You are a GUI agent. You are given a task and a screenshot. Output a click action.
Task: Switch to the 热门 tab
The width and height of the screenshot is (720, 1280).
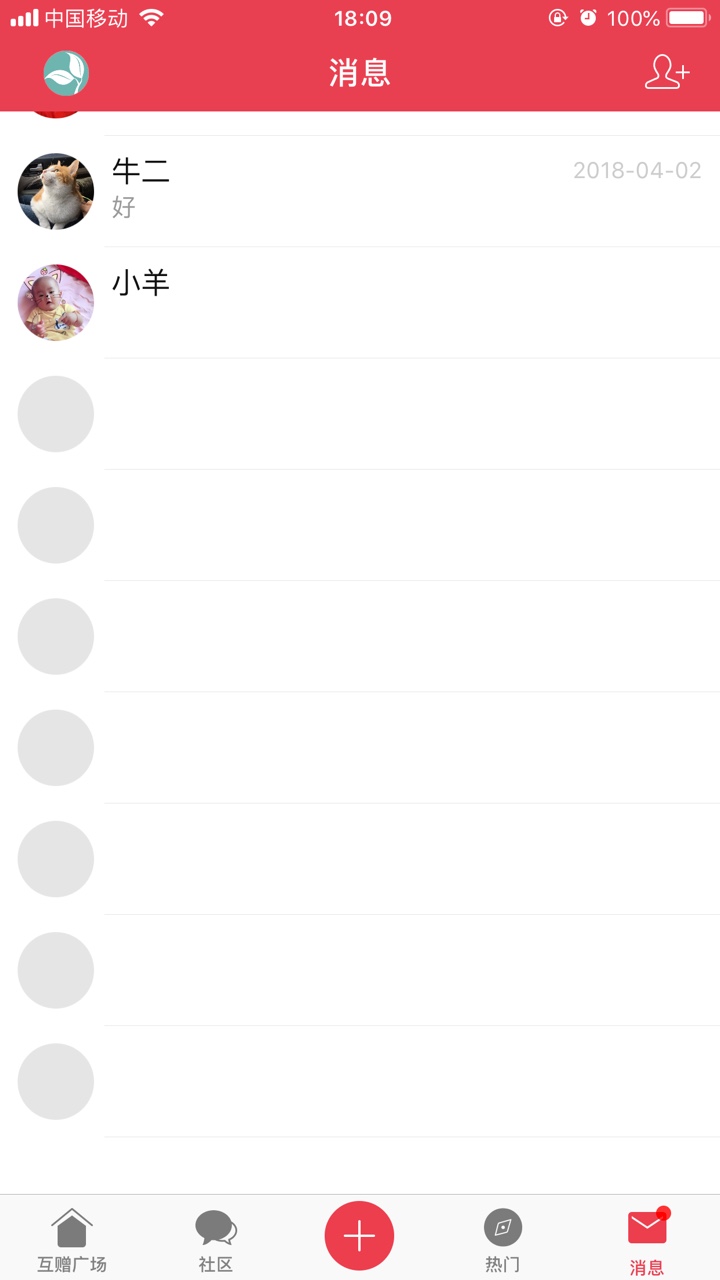[x=503, y=1240]
